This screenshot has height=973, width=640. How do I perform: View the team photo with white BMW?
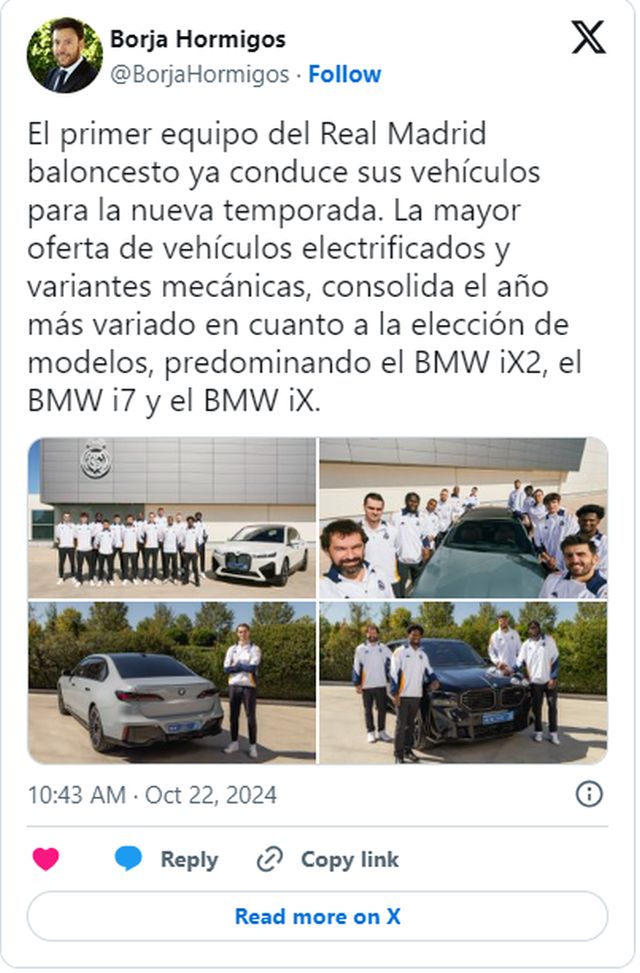pos(171,517)
